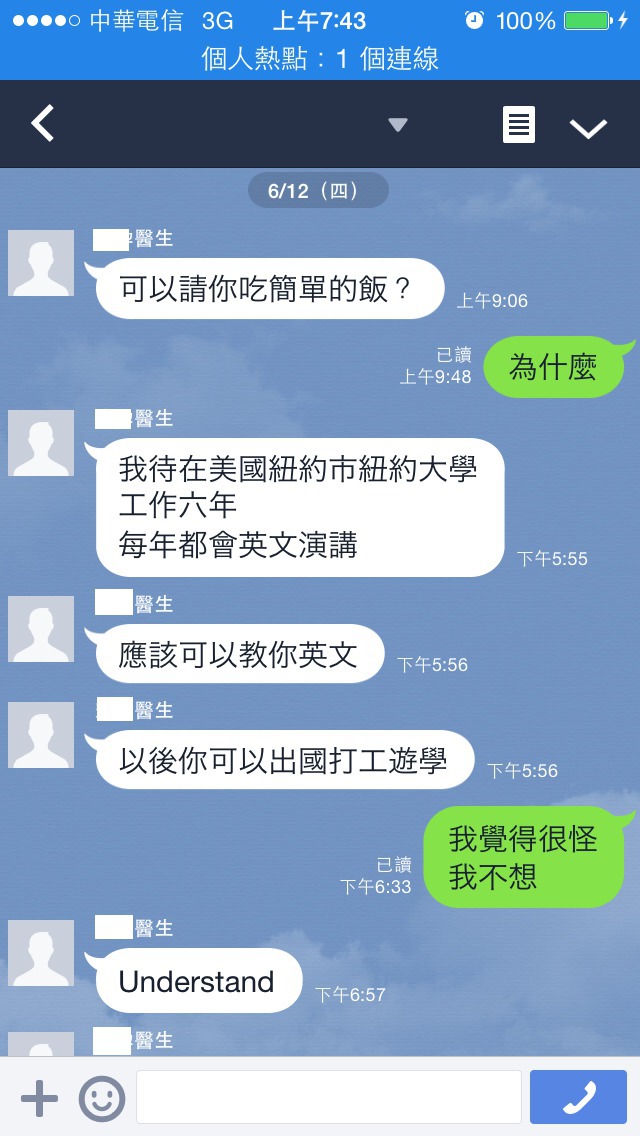
Task: Tap the avatar next to the Understand message
Action: coord(41,953)
